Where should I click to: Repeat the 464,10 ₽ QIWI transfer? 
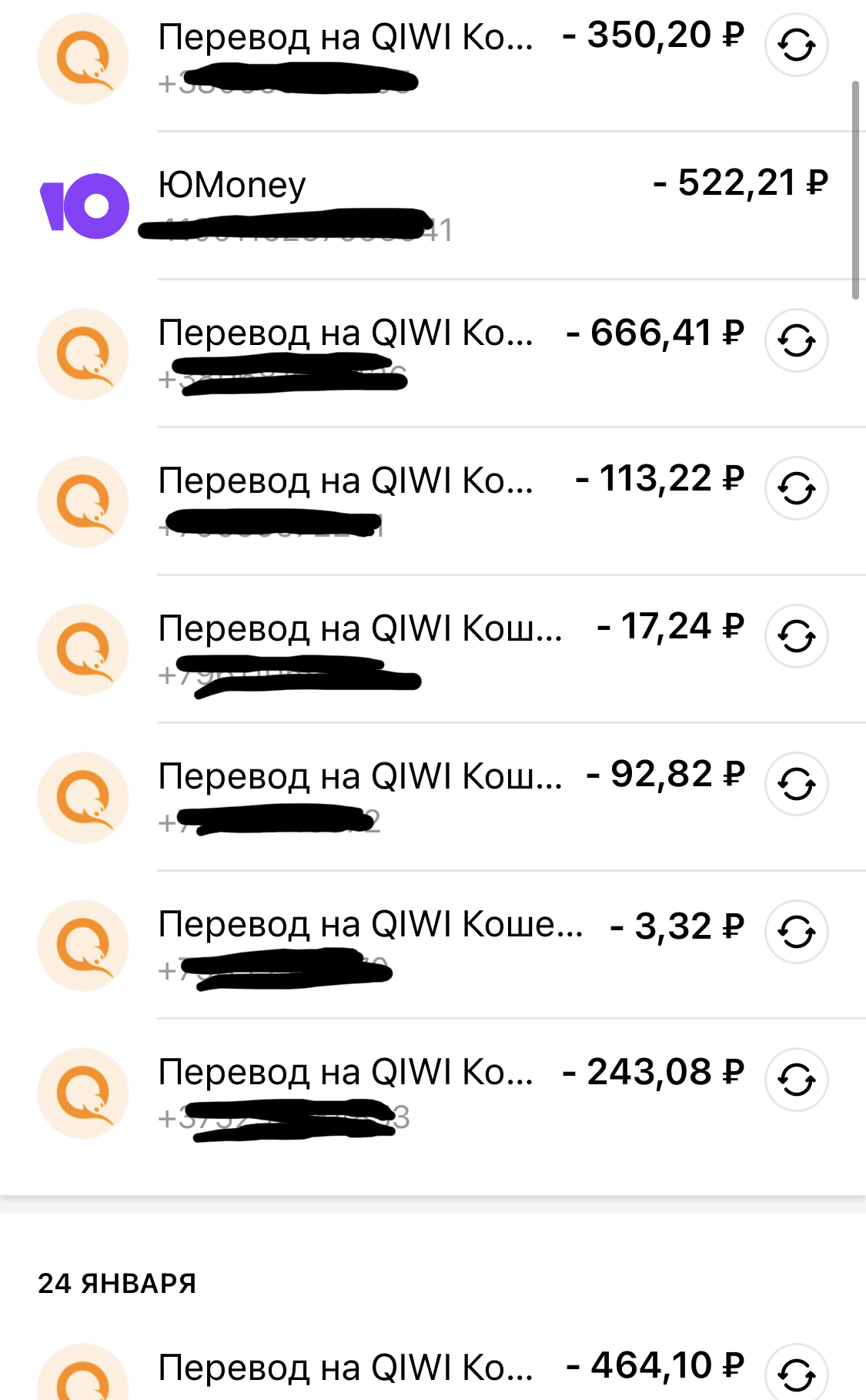tap(796, 1374)
